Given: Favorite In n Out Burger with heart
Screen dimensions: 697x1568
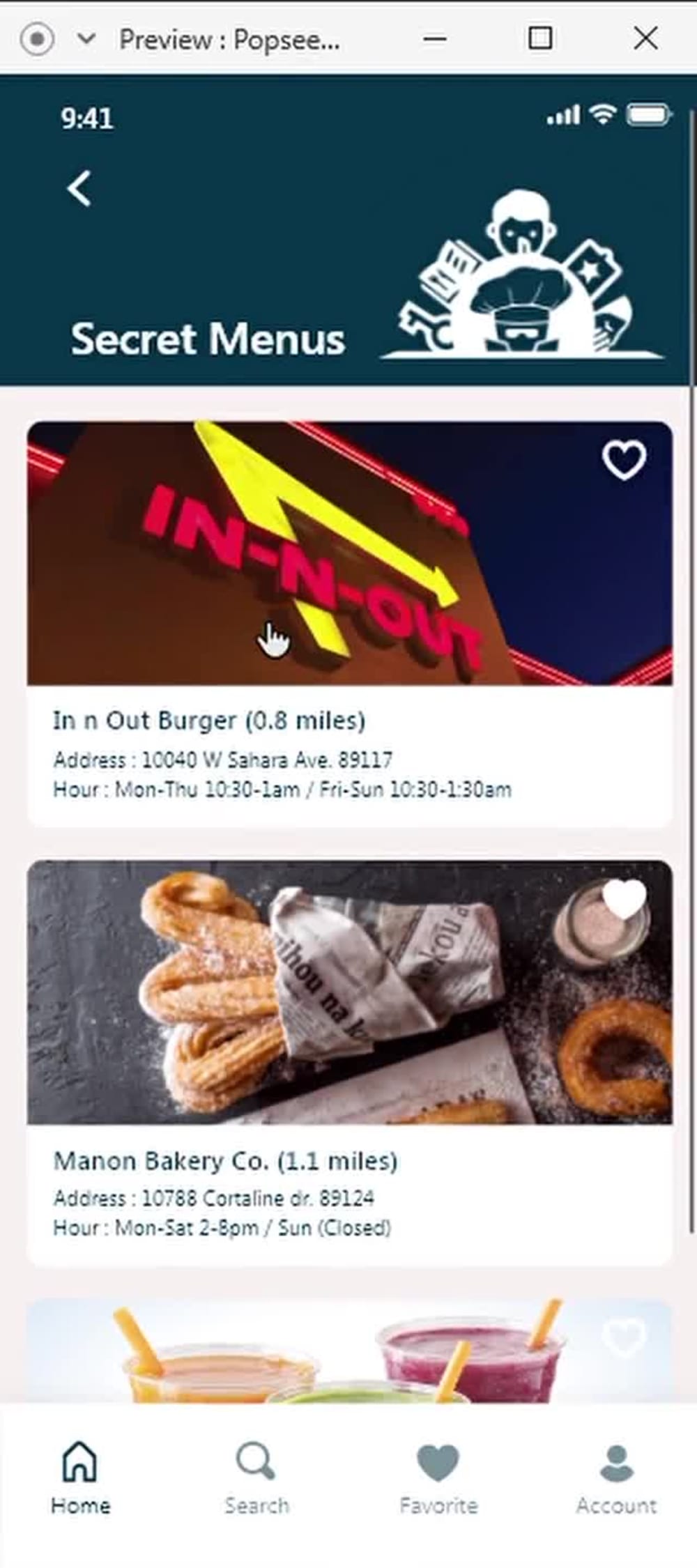Looking at the screenshot, I should 624,460.
